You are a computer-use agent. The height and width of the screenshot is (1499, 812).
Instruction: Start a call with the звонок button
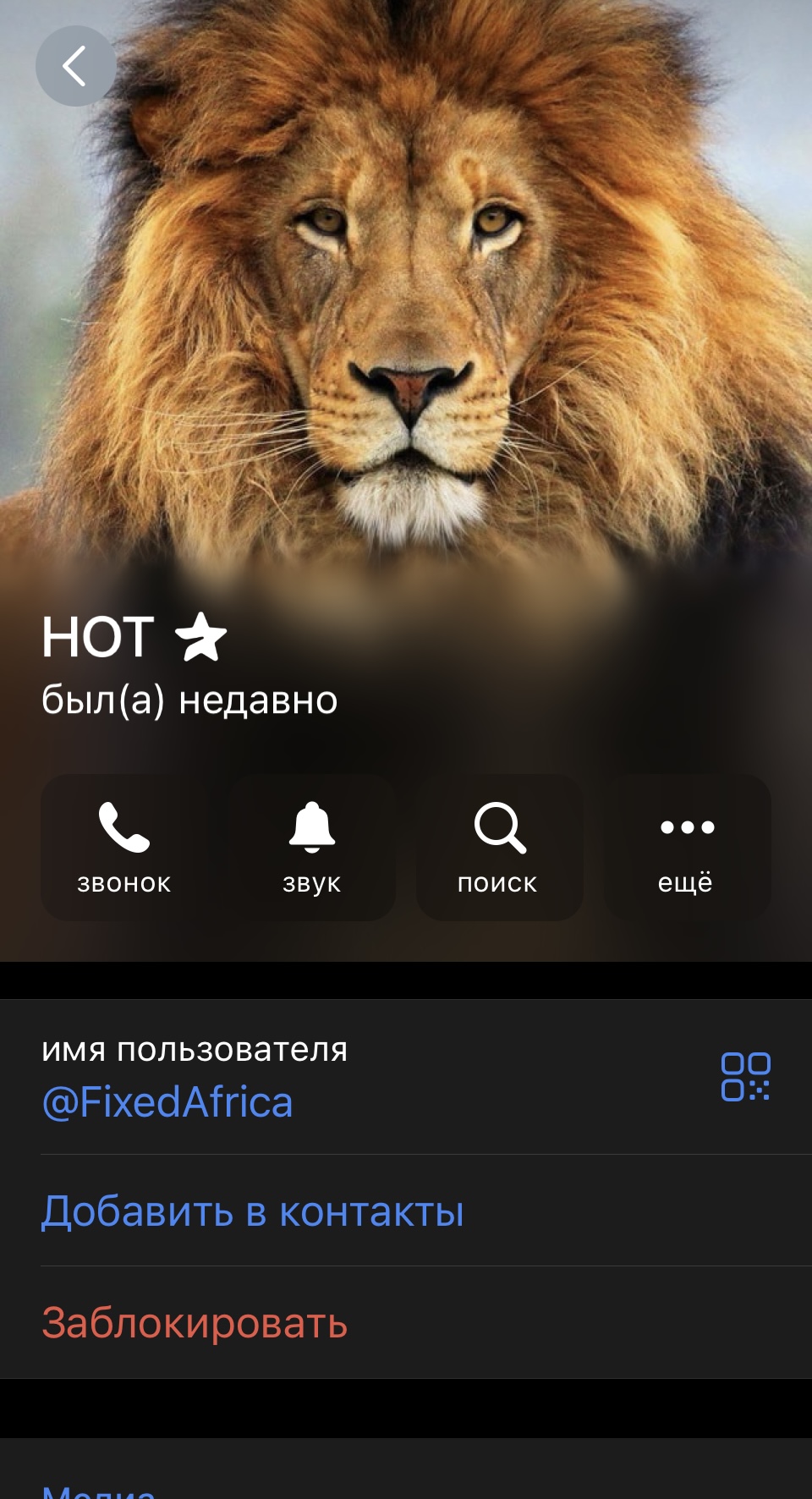123,848
